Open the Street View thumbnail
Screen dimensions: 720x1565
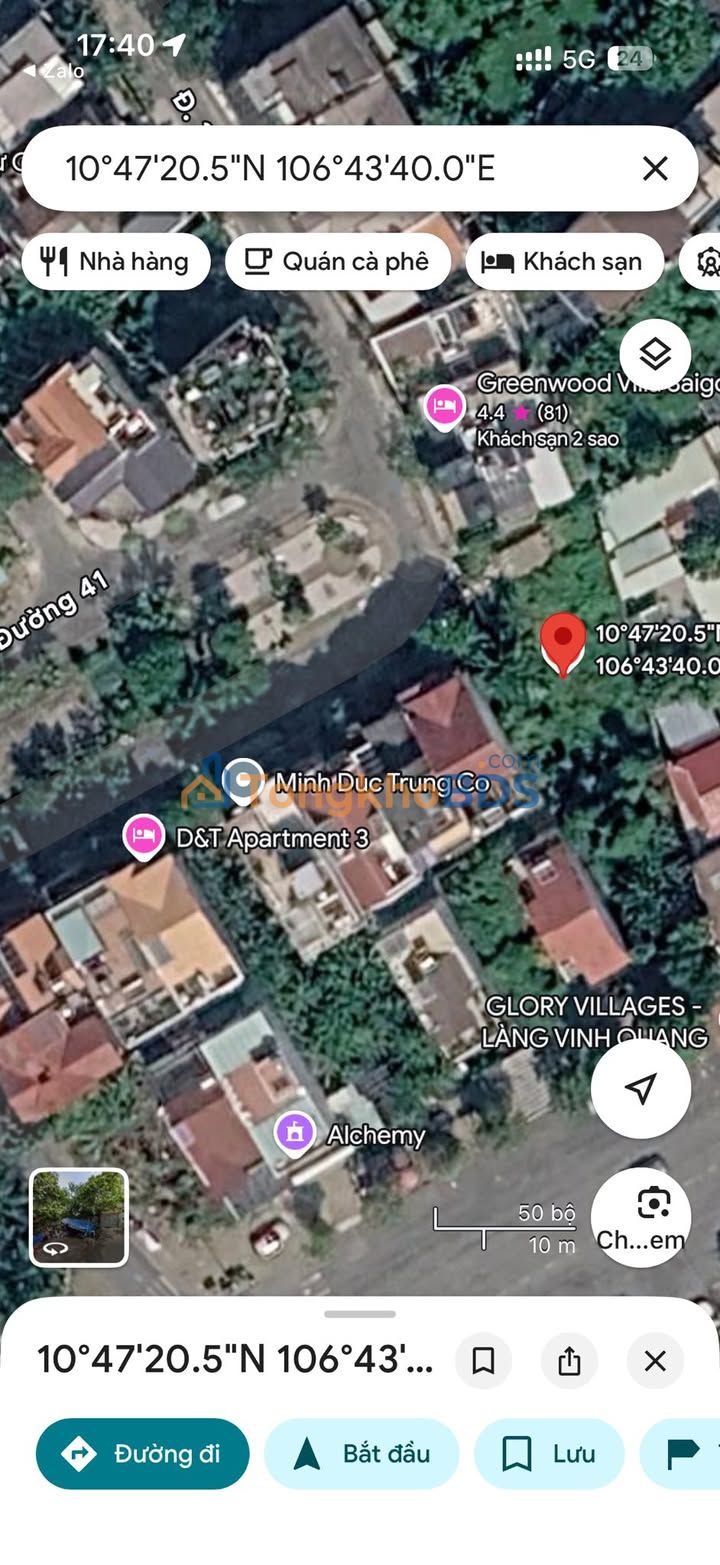click(79, 1217)
